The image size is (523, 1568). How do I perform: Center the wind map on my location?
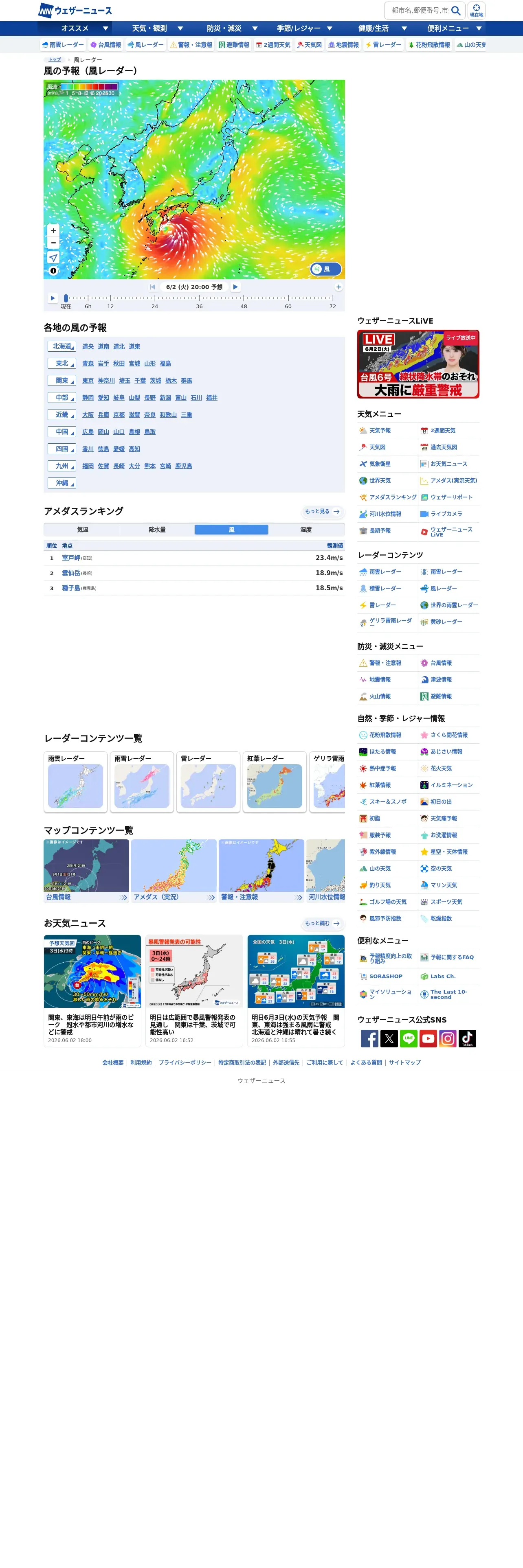54,258
